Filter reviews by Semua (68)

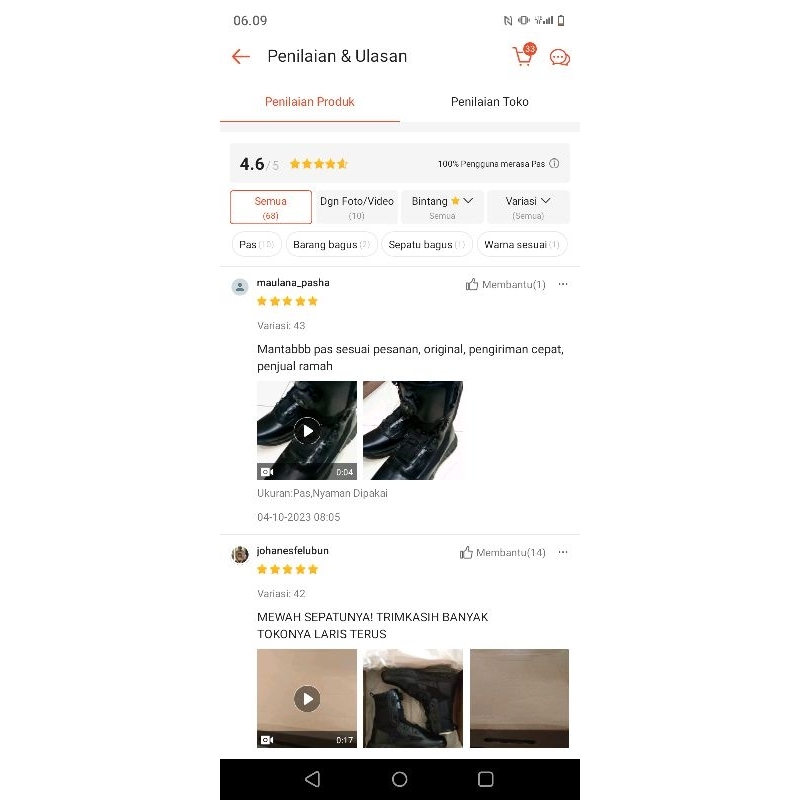[270, 207]
